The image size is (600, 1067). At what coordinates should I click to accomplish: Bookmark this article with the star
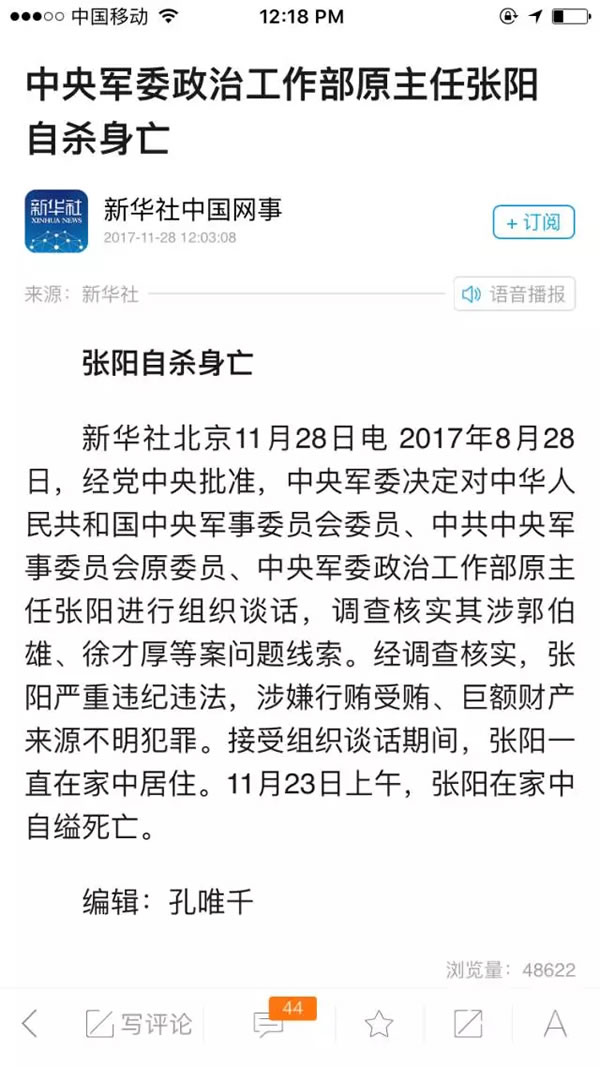point(379,1023)
